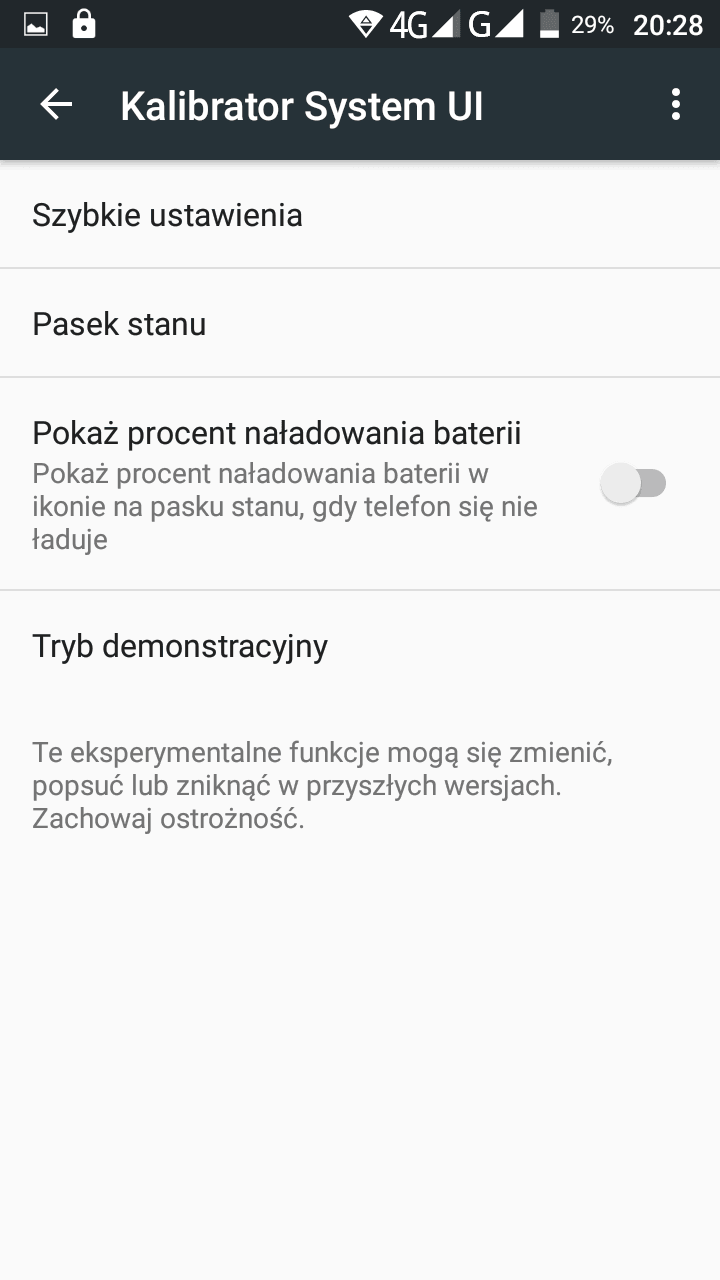720x1280 pixels.
Task: Enable Pokaż procent naładowania baterii switch
Action: coord(634,484)
